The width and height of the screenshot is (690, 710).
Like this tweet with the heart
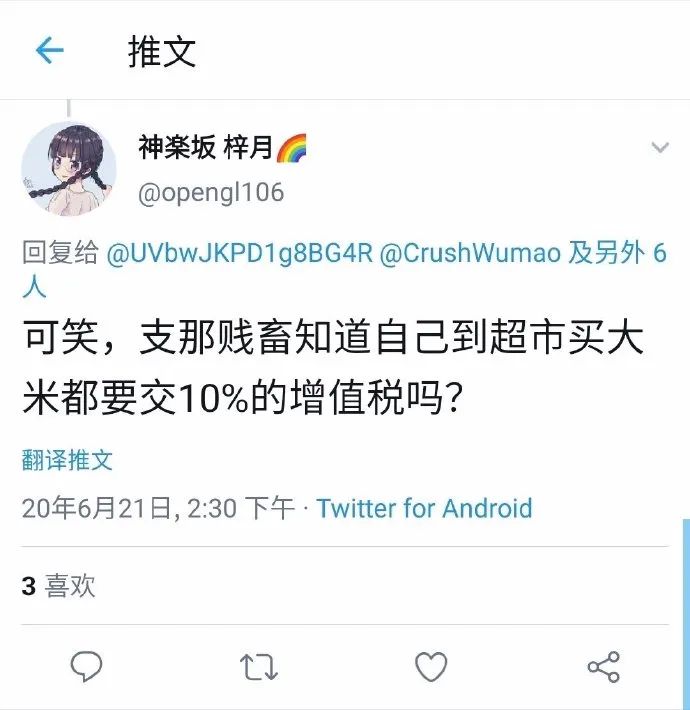pos(431,666)
